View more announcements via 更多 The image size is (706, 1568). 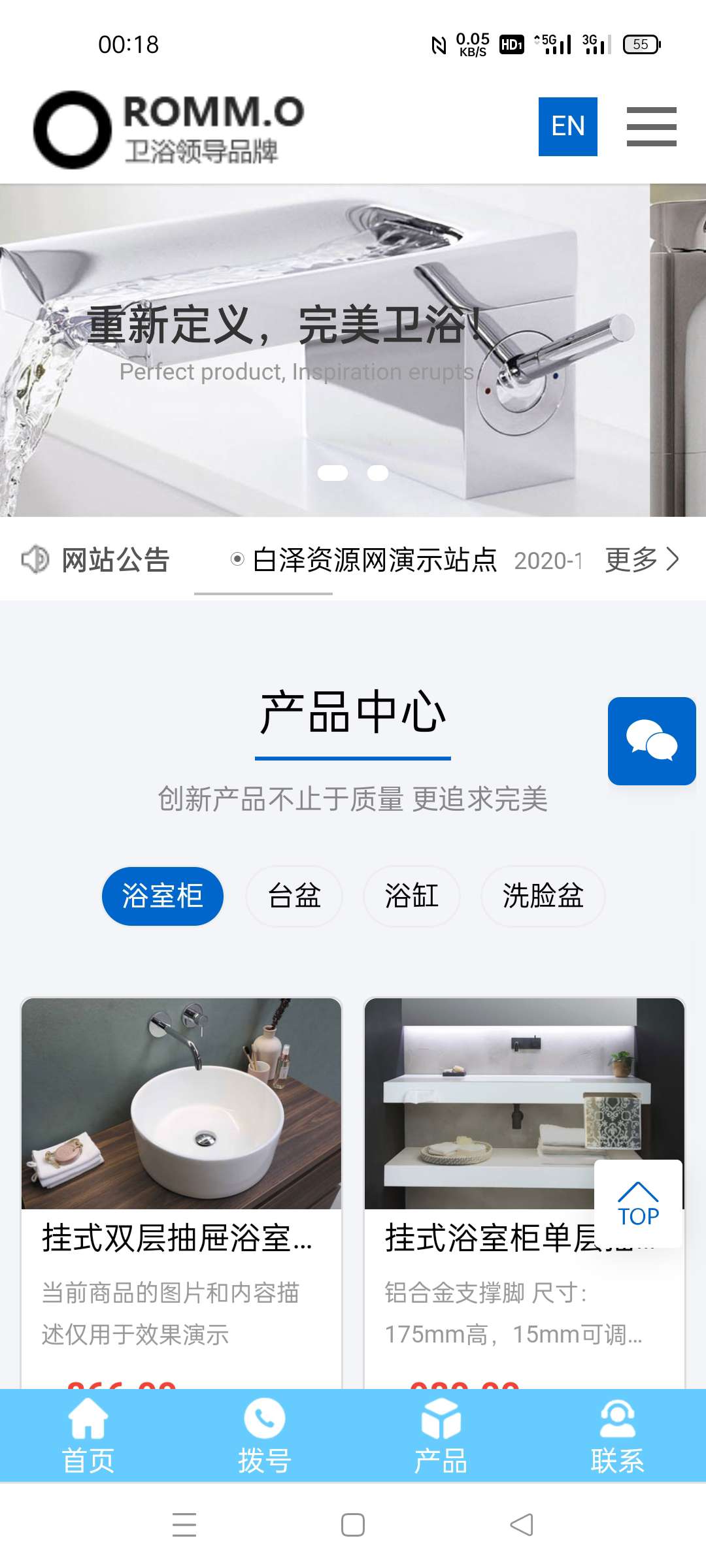pyautogui.click(x=641, y=560)
